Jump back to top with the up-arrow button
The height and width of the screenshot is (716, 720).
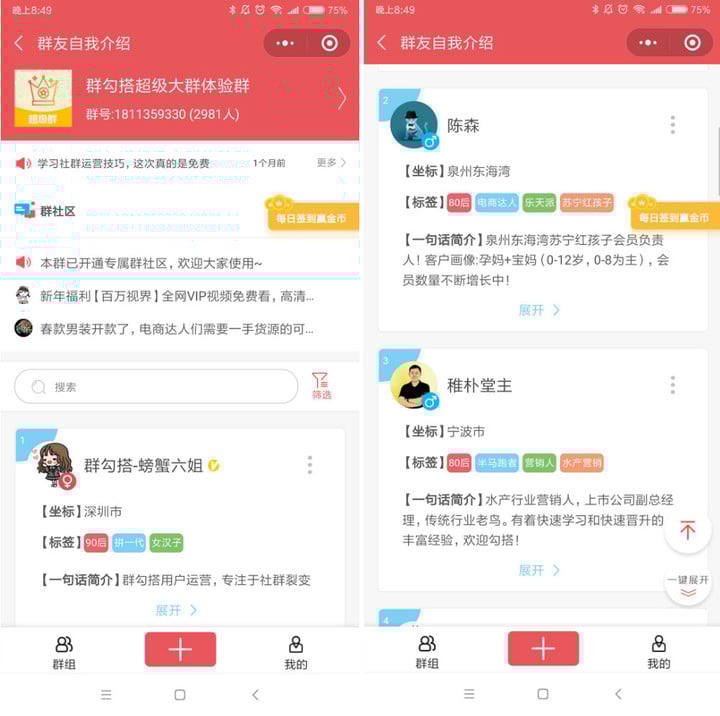click(687, 531)
